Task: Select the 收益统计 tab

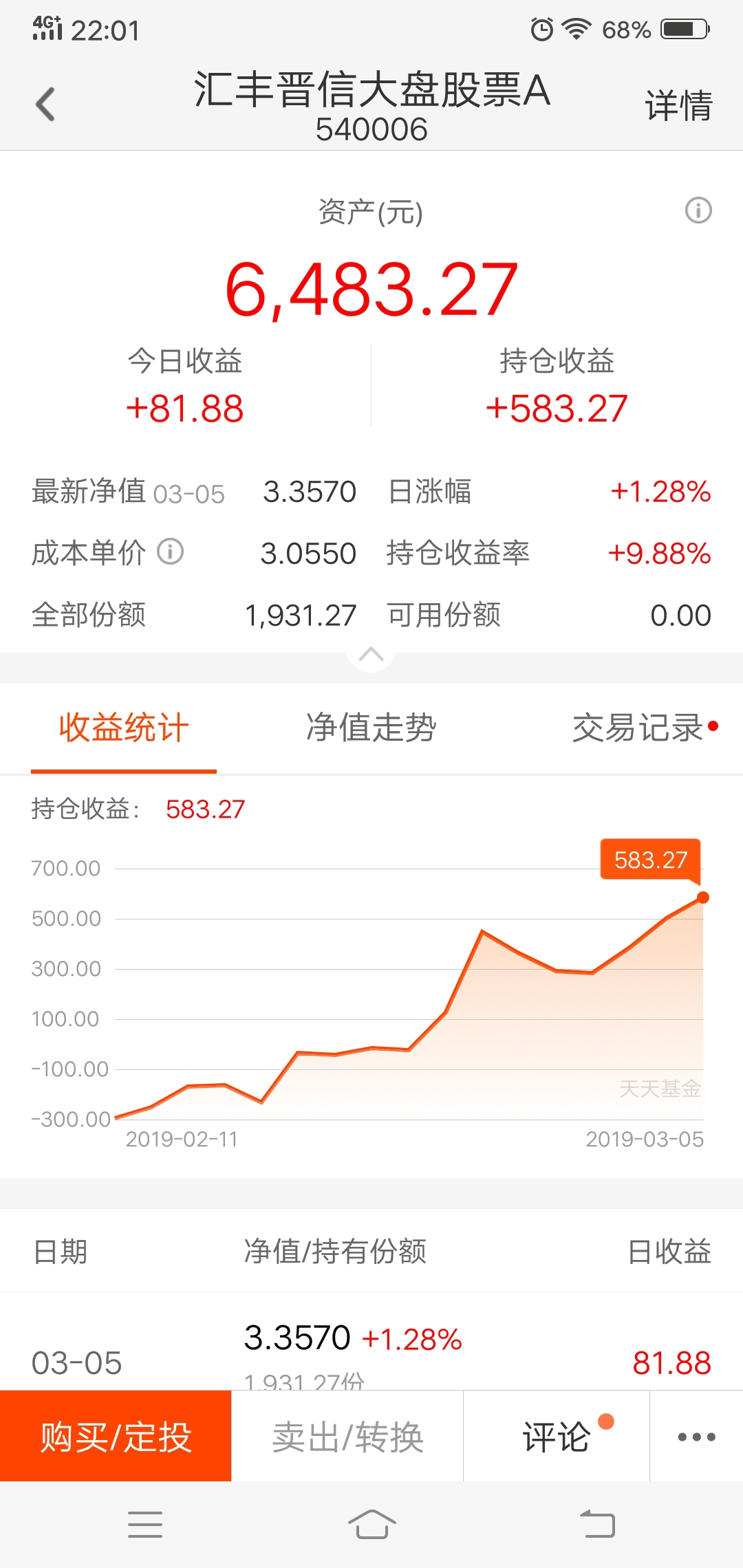Action: [124, 728]
